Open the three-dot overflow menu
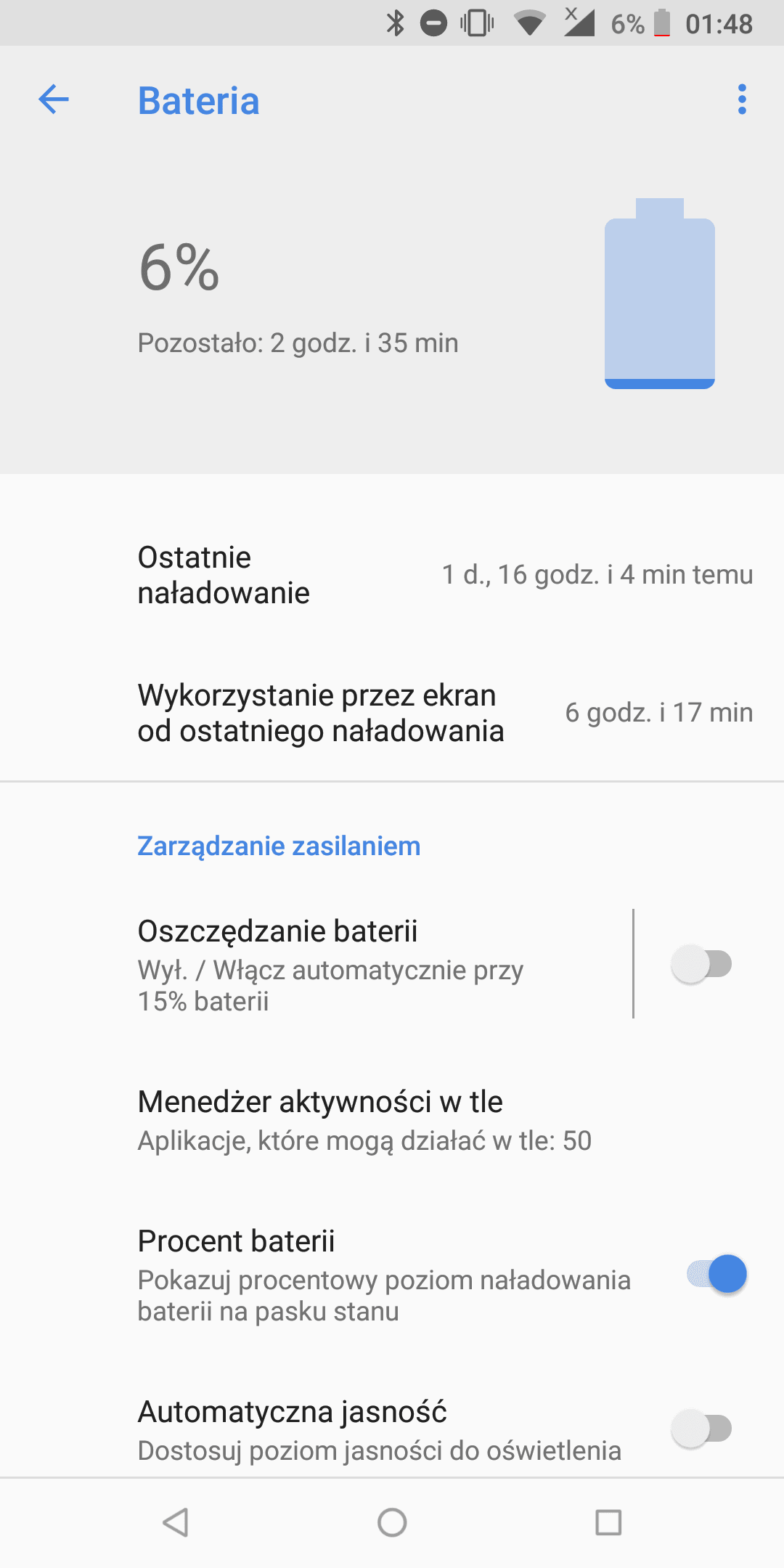784x1568 pixels. click(x=742, y=99)
